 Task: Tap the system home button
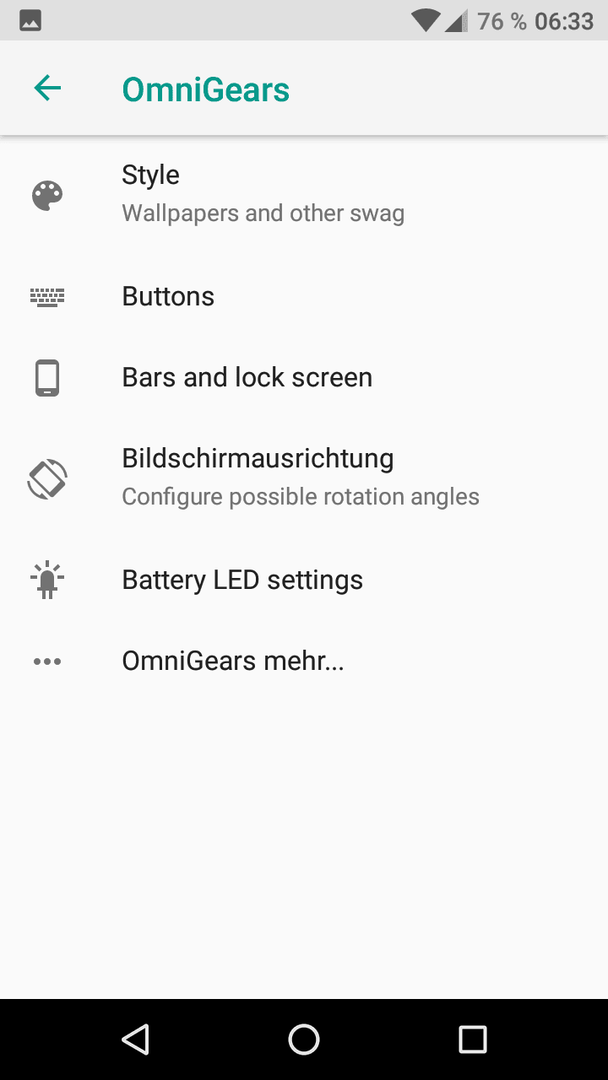(304, 1039)
